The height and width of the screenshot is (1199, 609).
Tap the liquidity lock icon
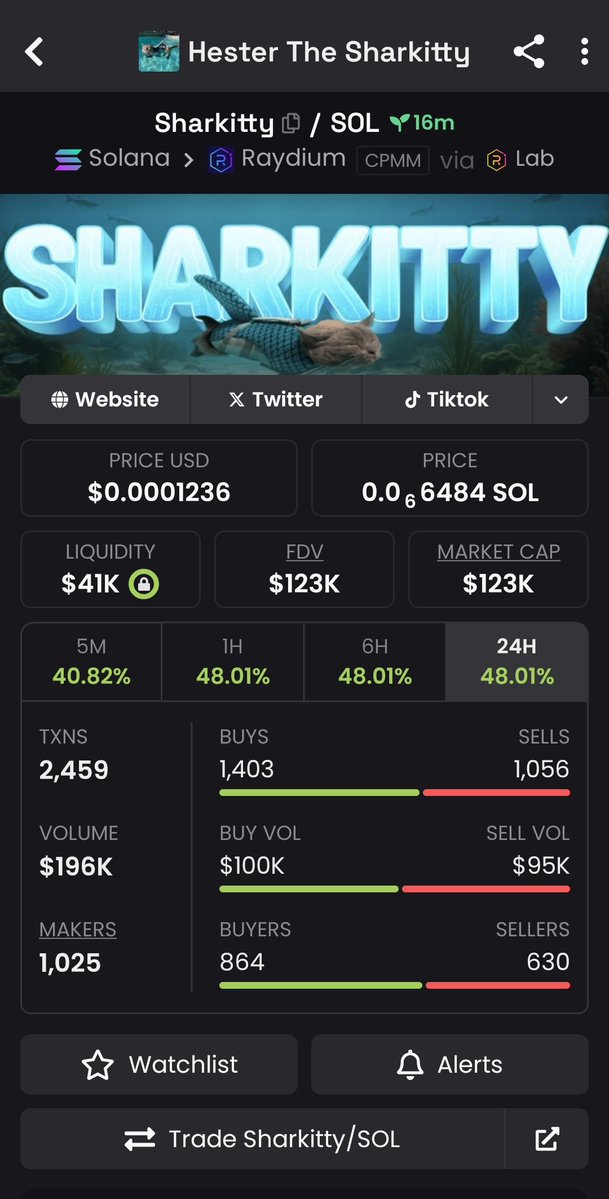(144, 585)
